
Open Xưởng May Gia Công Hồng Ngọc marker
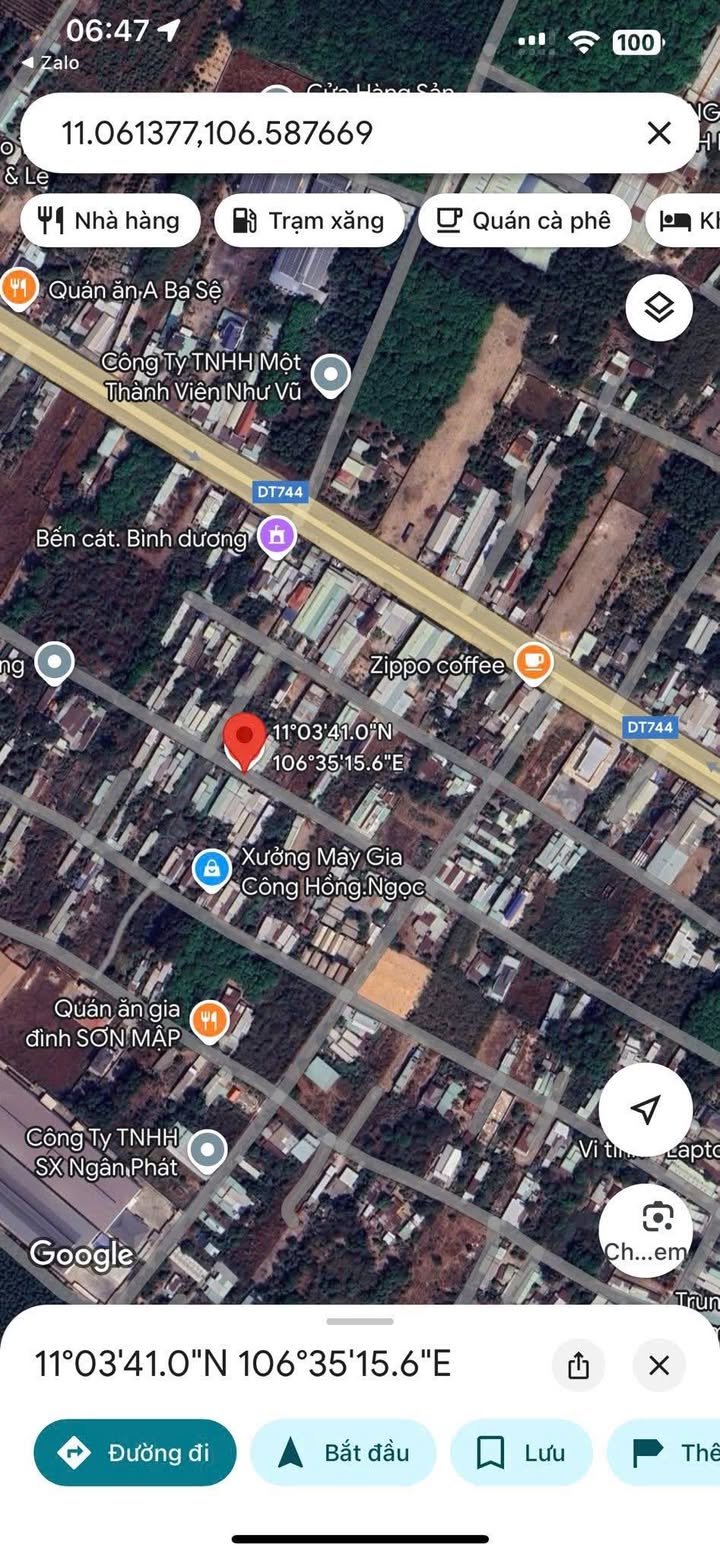tap(212, 869)
